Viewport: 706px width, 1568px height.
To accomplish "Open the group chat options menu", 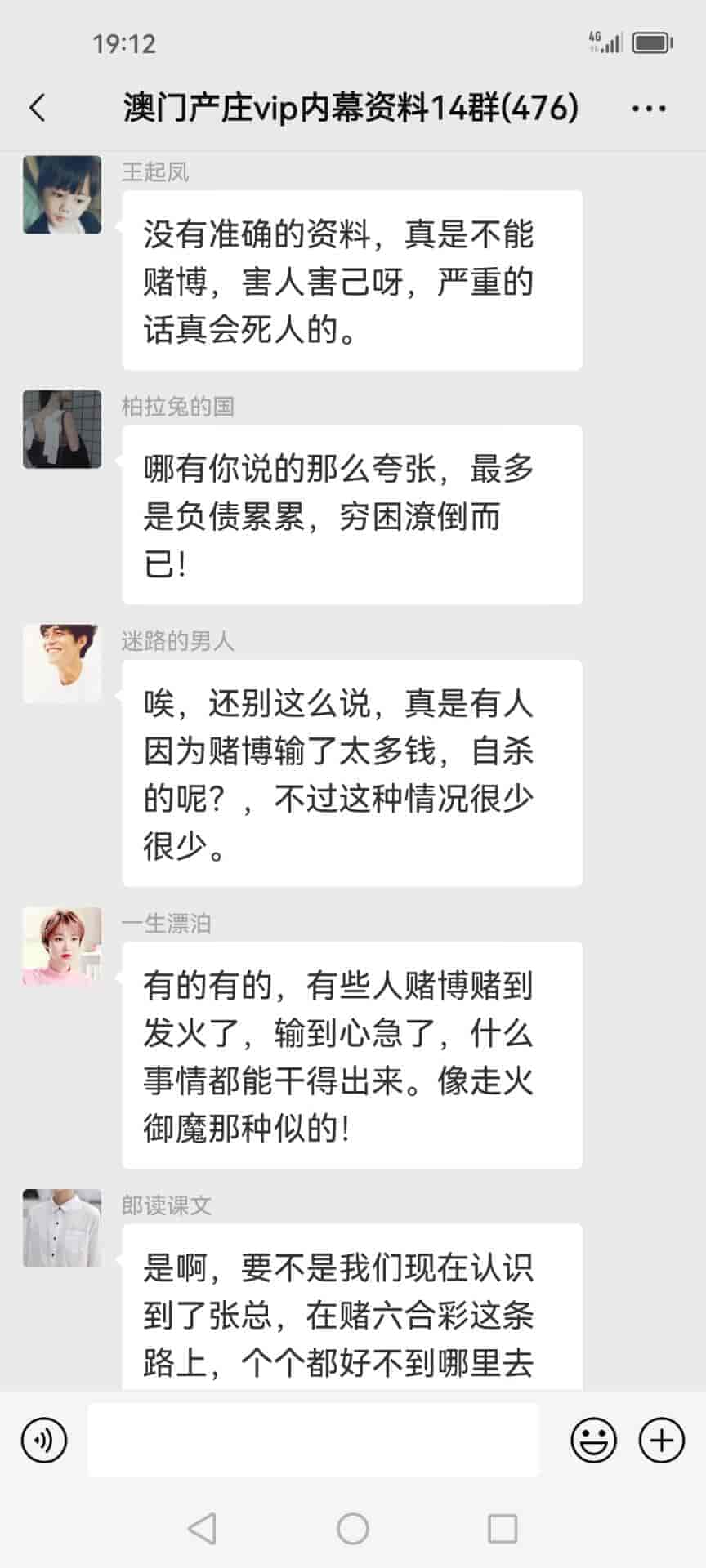I will pos(649,108).
